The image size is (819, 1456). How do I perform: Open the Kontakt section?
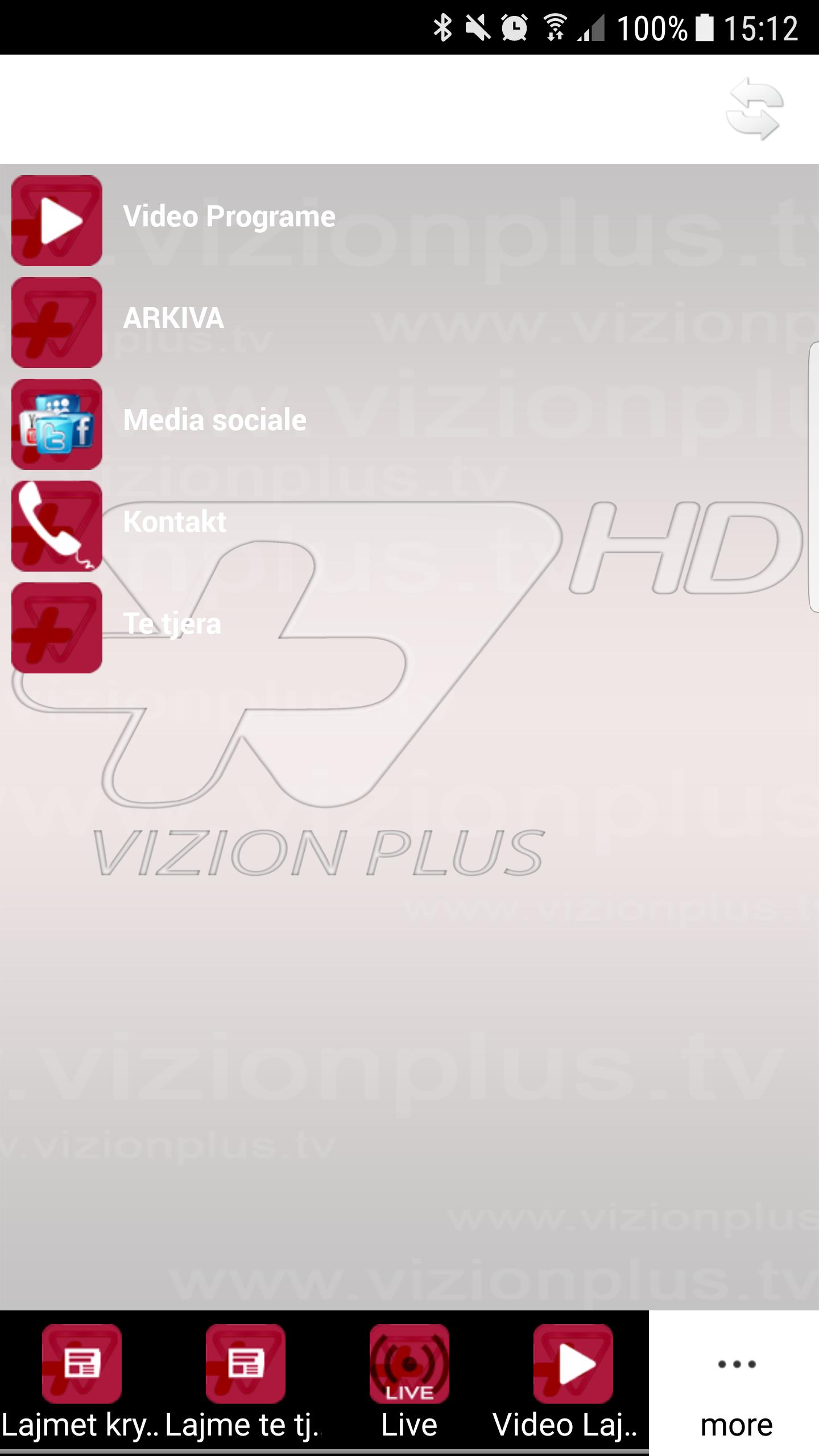[175, 522]
